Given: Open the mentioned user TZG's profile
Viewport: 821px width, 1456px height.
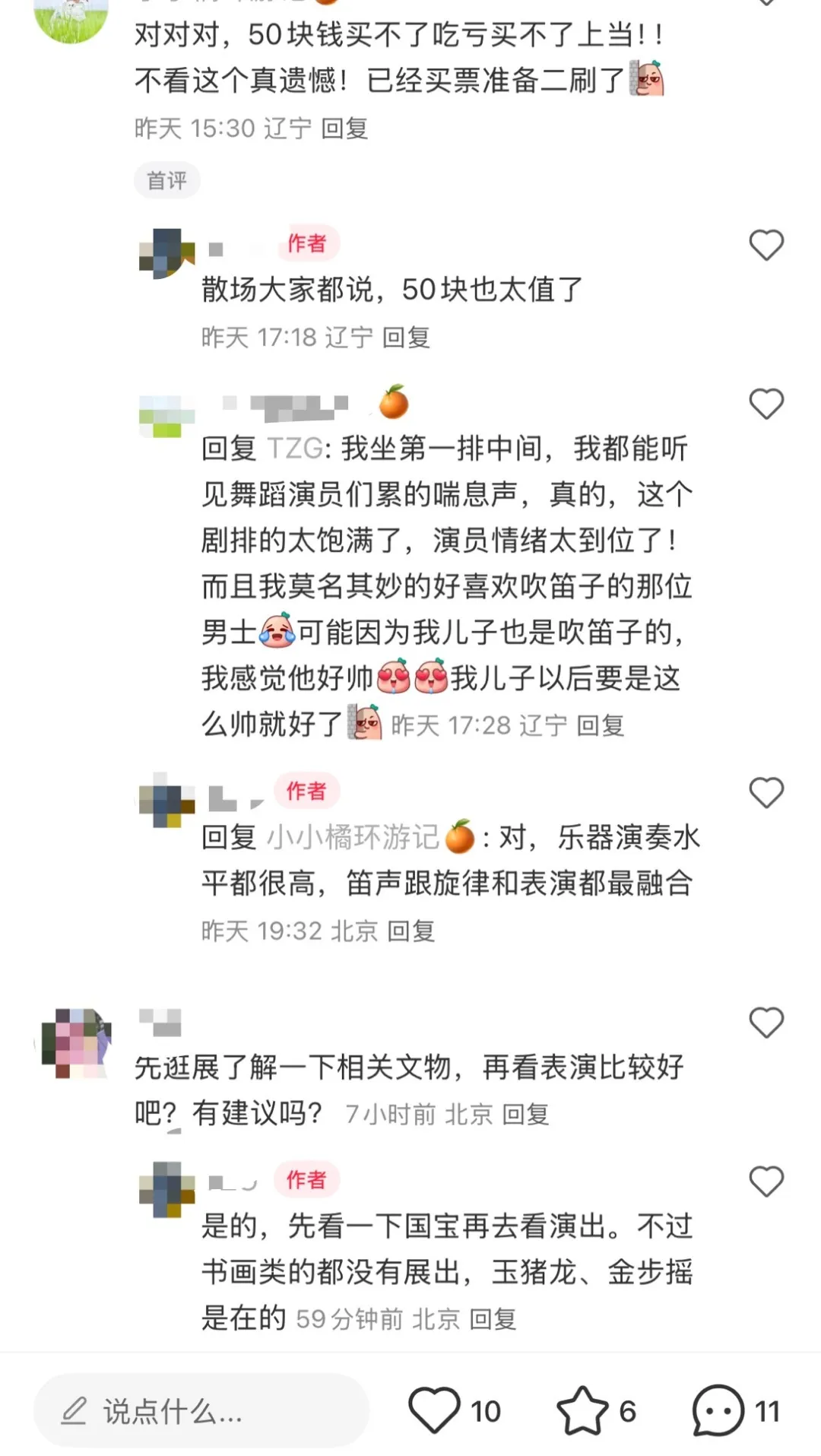Looking at the screenshot, I should [295, 449].
